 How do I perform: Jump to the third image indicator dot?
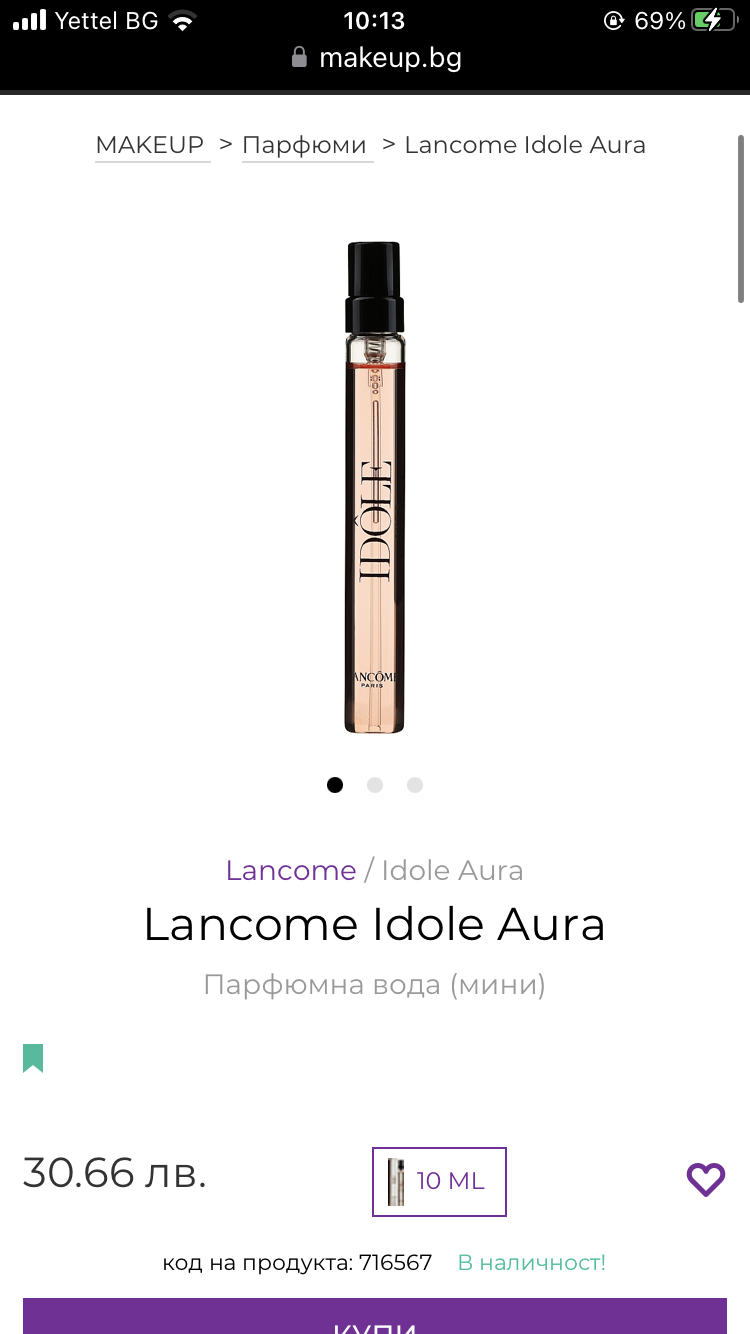[x=415, y=785]
